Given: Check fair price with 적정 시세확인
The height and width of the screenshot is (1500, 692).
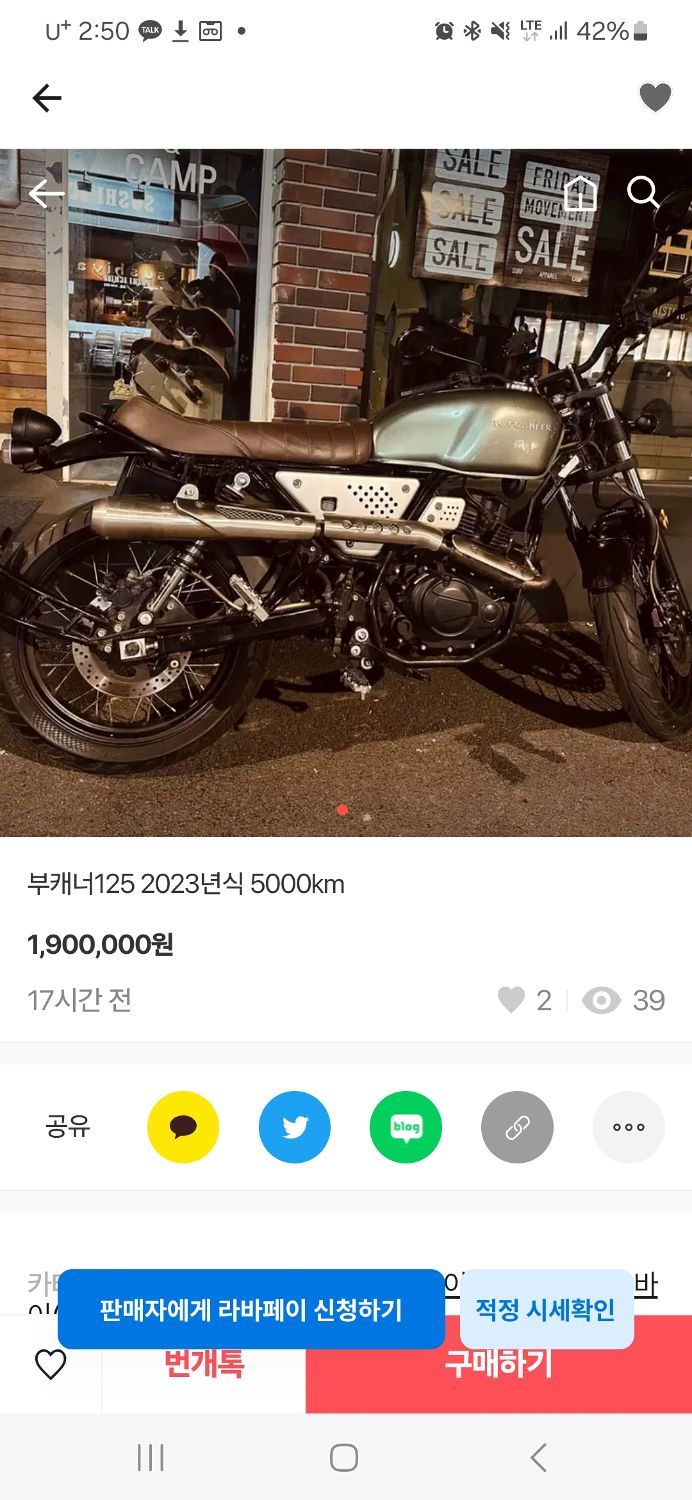Looking at the screenshot, I should [x=546, y=1309].
